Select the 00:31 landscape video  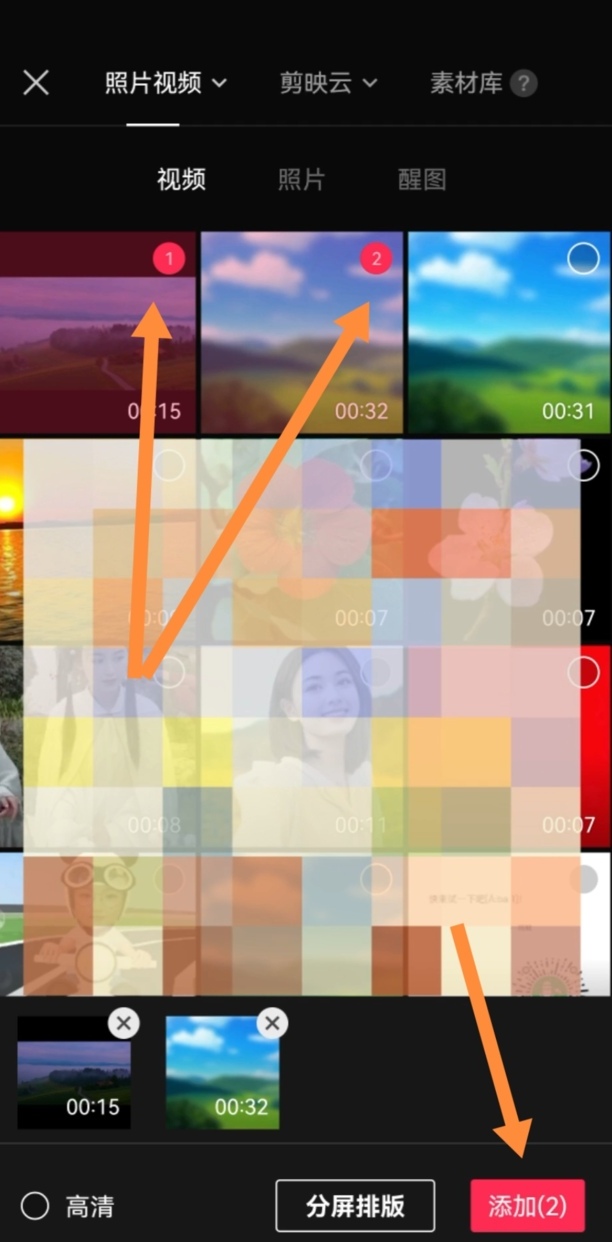tap(583, 260)
